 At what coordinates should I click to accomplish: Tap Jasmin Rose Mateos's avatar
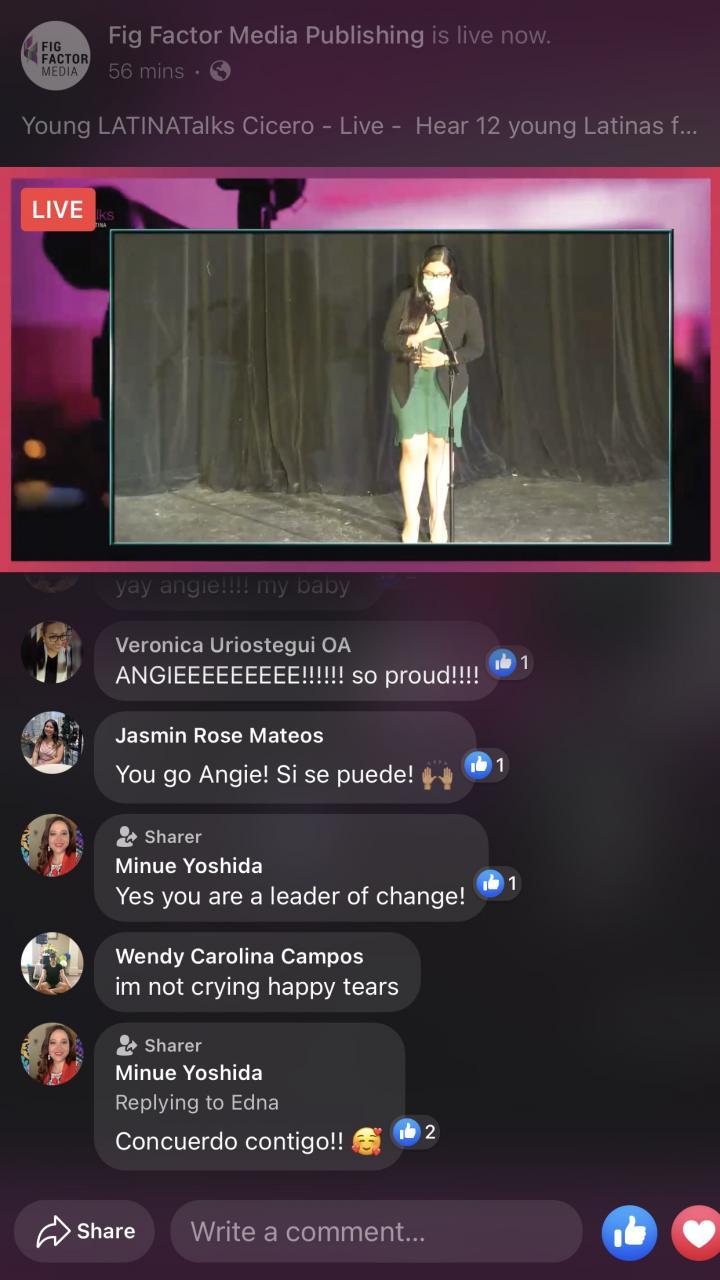51,743
